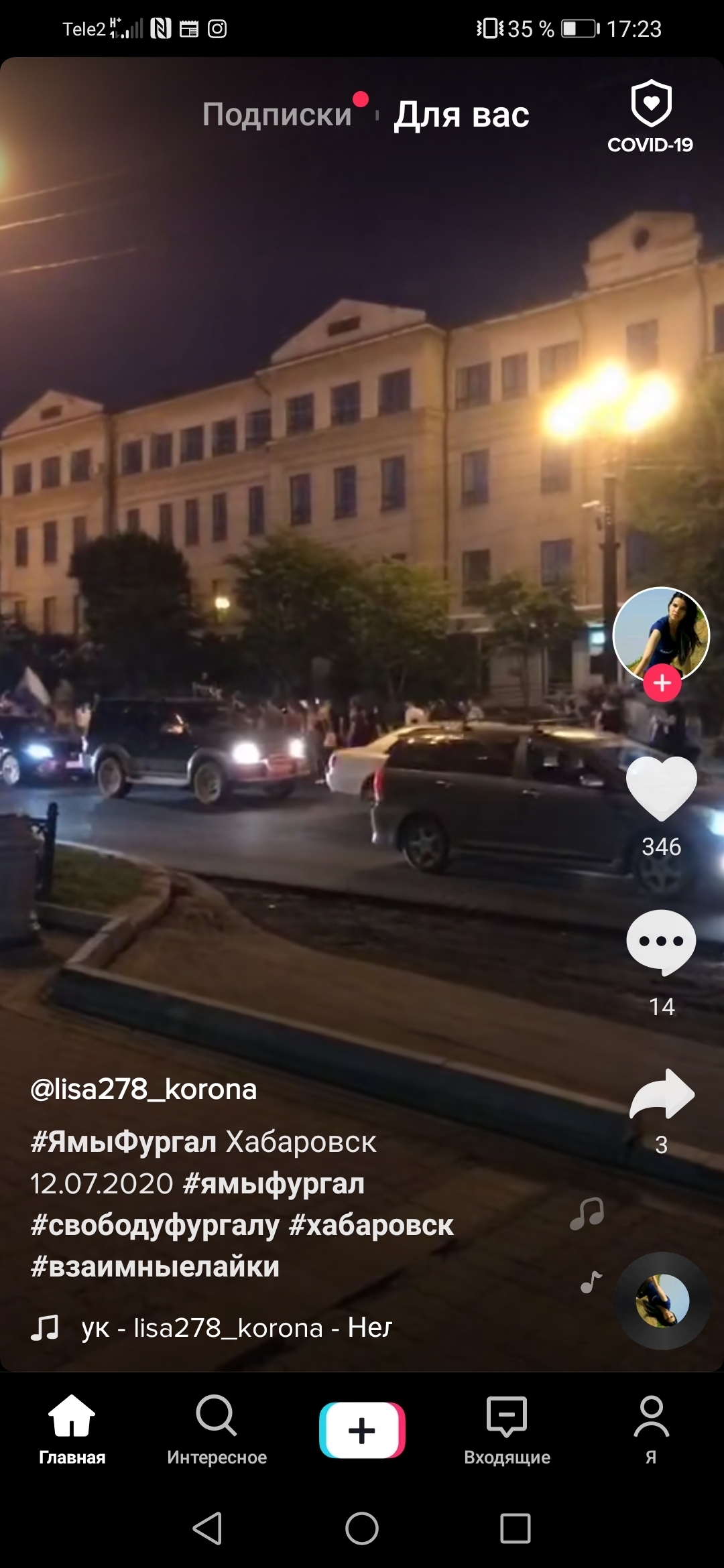Image resolution: width=724 pixels, height=1568 pixels.
Task: Open the #хабаровск hashtag
Action: coord(371,1225)
